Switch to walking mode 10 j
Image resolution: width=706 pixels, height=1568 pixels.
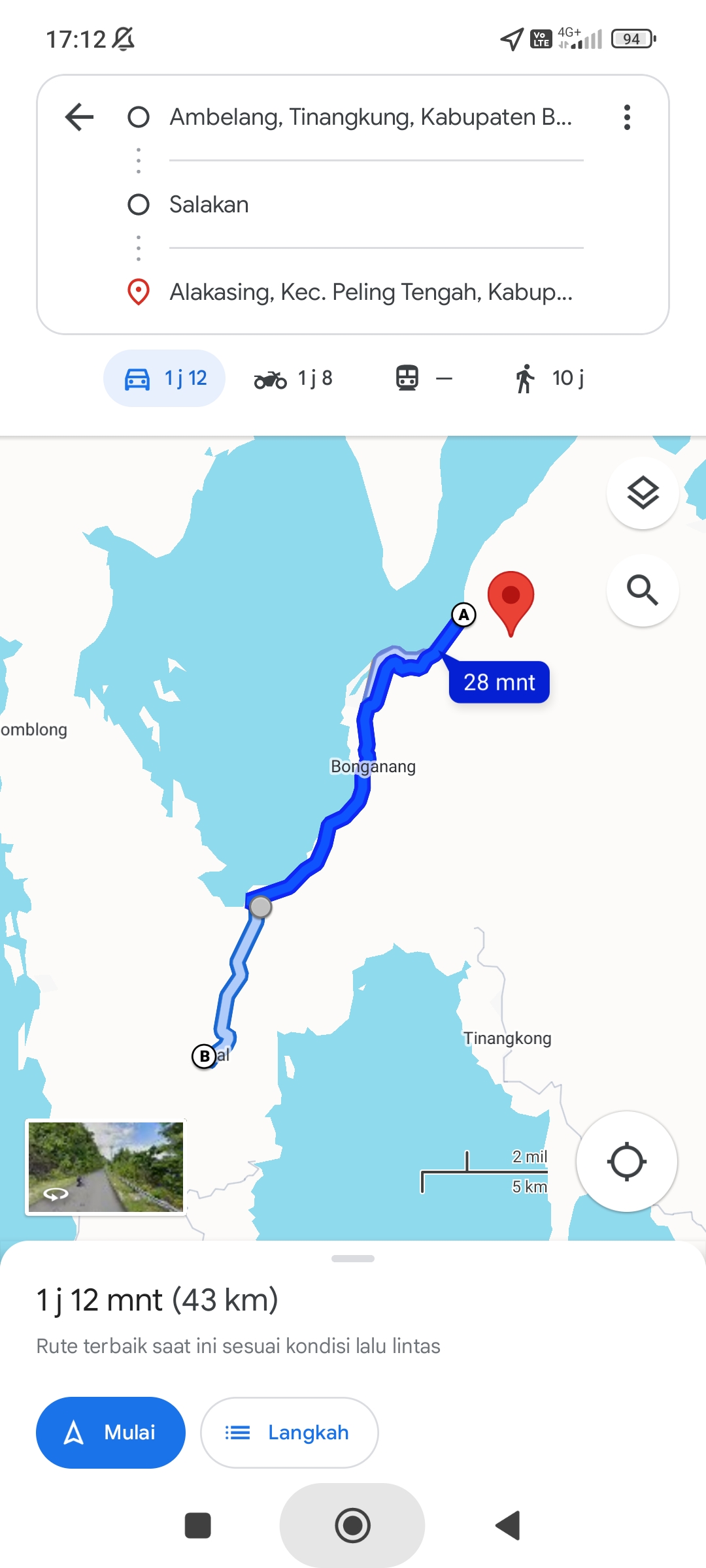[x=549, y=378]
